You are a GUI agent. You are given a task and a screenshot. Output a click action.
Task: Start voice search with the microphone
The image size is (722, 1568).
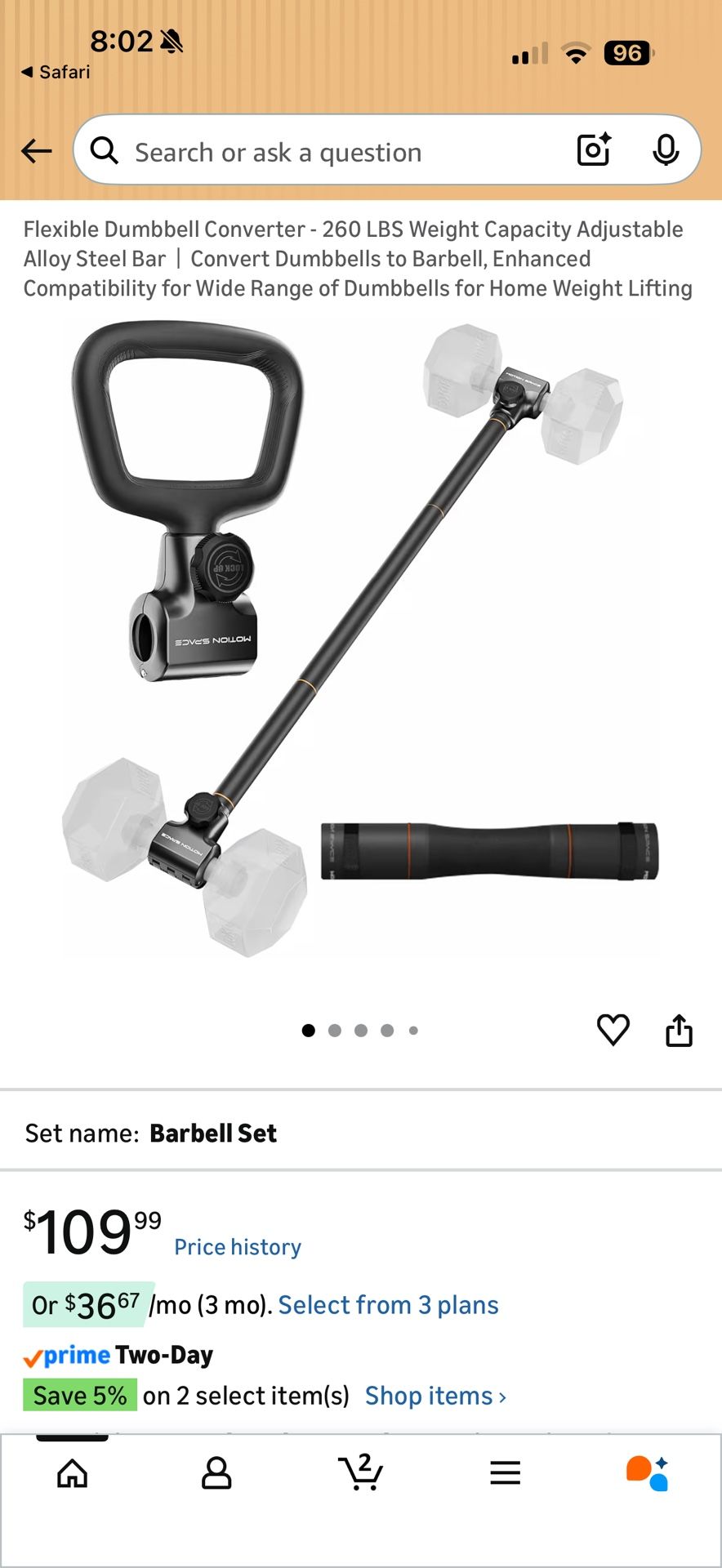click(x=666, y=150)
